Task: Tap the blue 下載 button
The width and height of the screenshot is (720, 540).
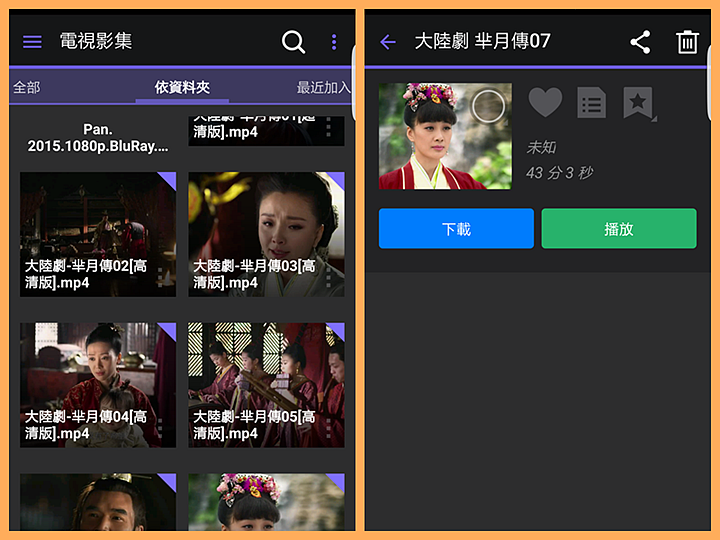Action: tap(456, 229)
